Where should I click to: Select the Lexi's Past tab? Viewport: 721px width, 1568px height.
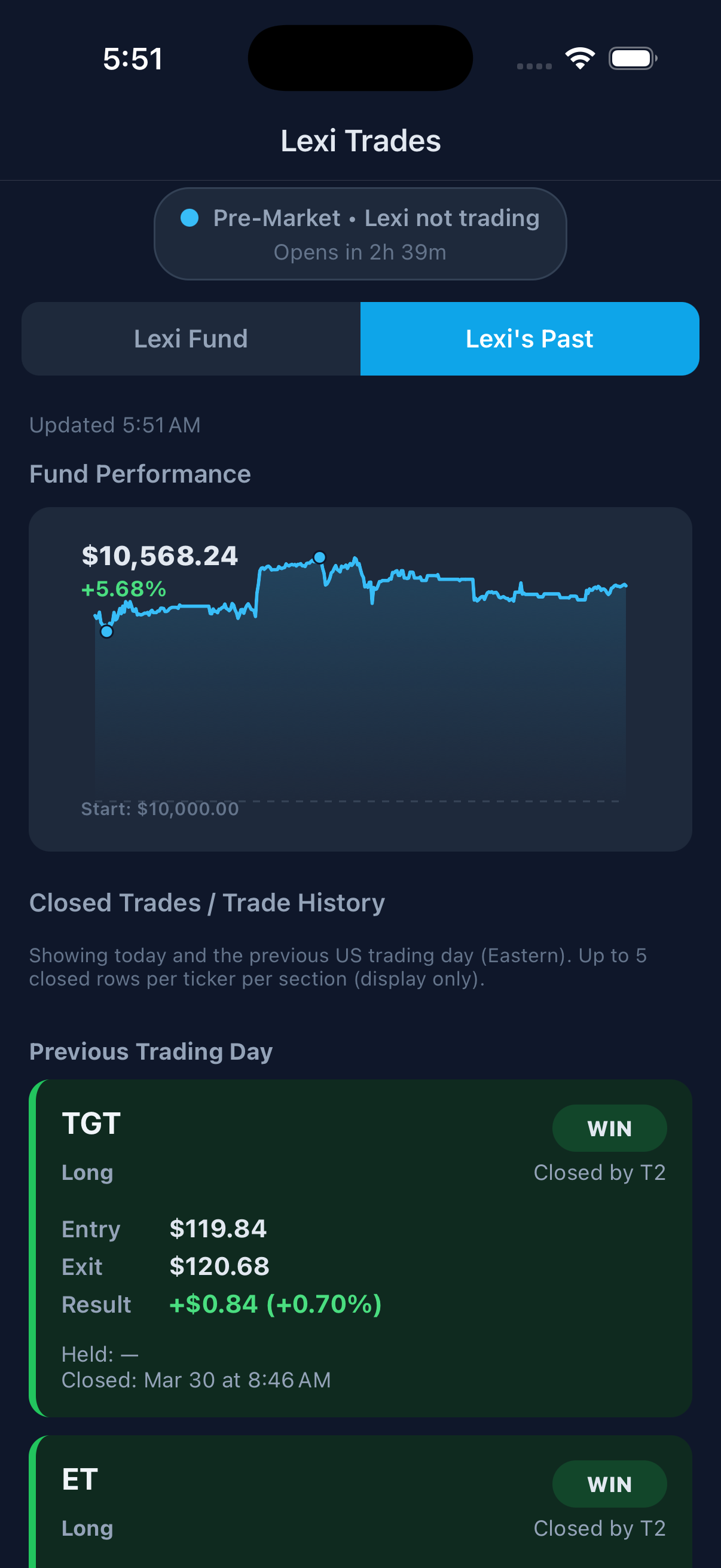pos(529,338)
